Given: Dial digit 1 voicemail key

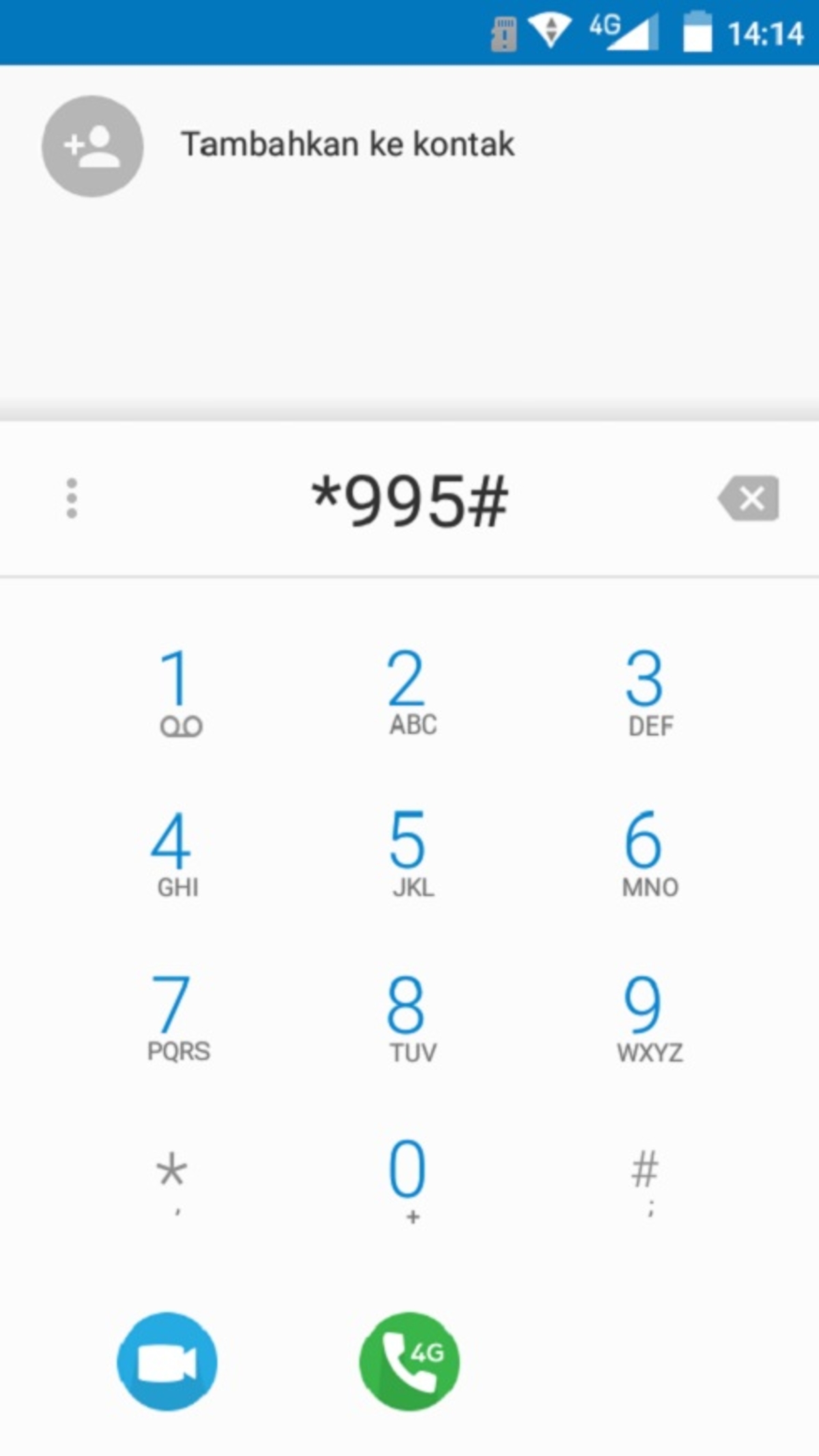Looking at the screenshot, I should pos(177,691).
